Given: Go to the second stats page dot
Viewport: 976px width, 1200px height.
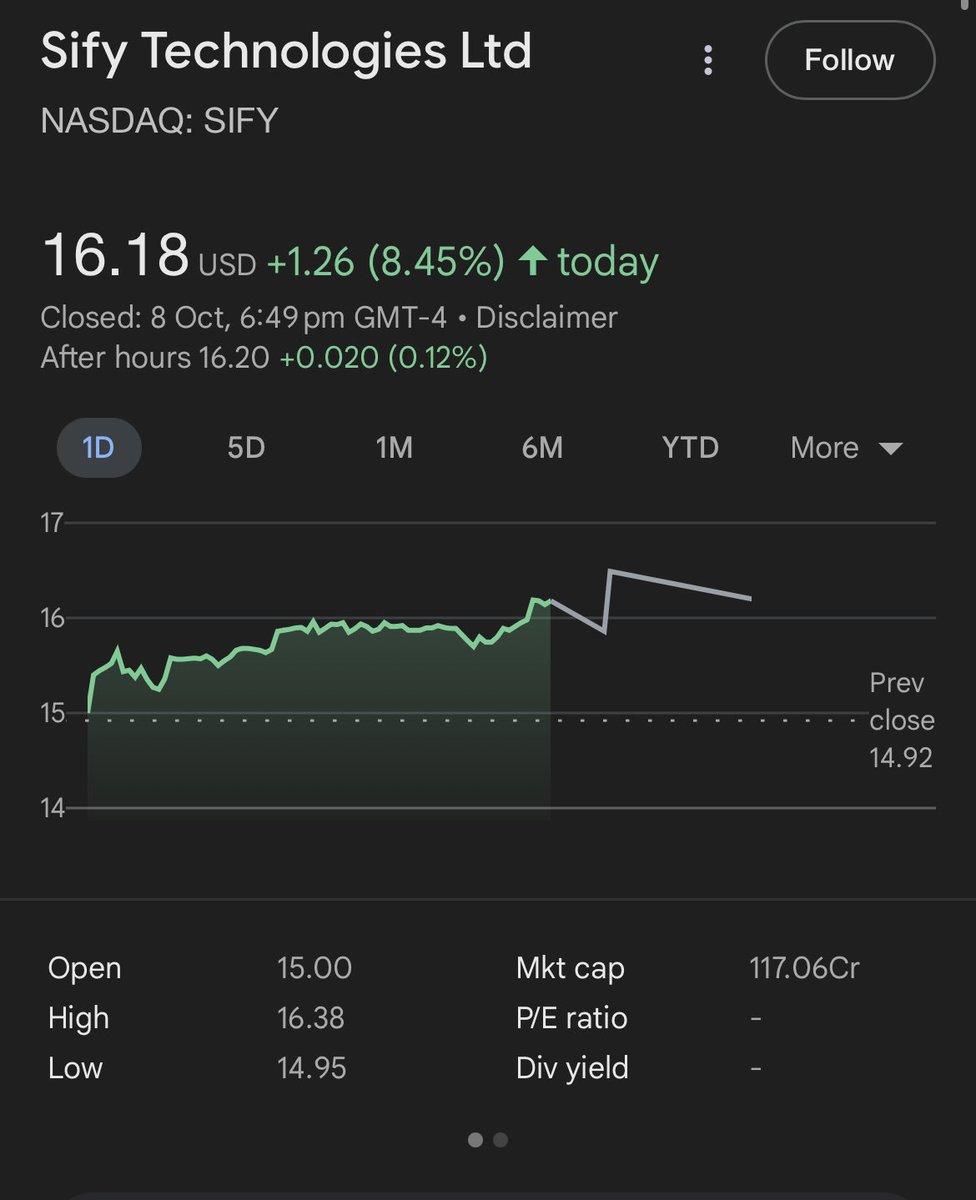Looking at the screenshot, I should point(501,1140).
